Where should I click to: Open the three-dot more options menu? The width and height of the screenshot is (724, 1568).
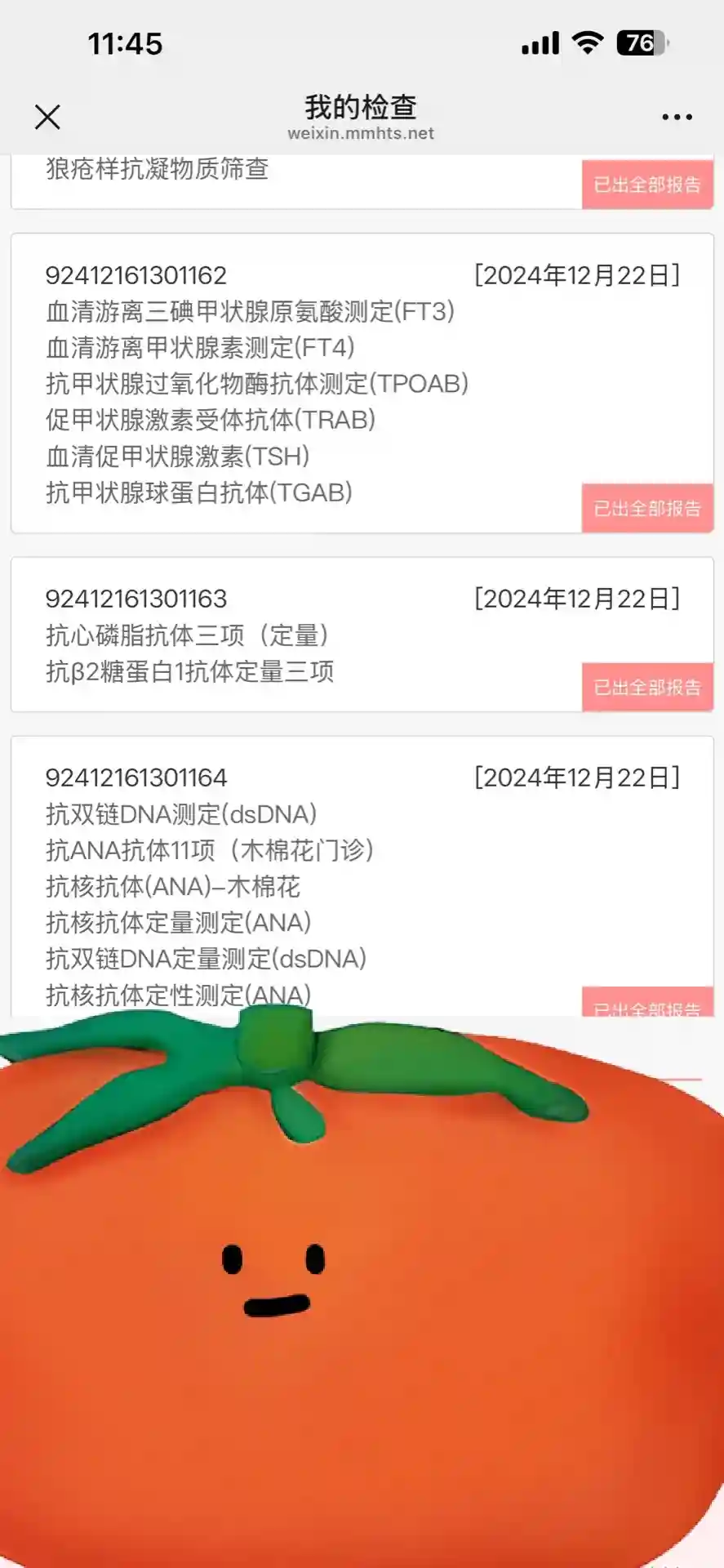pyautogui.click(x=677, y=118)
